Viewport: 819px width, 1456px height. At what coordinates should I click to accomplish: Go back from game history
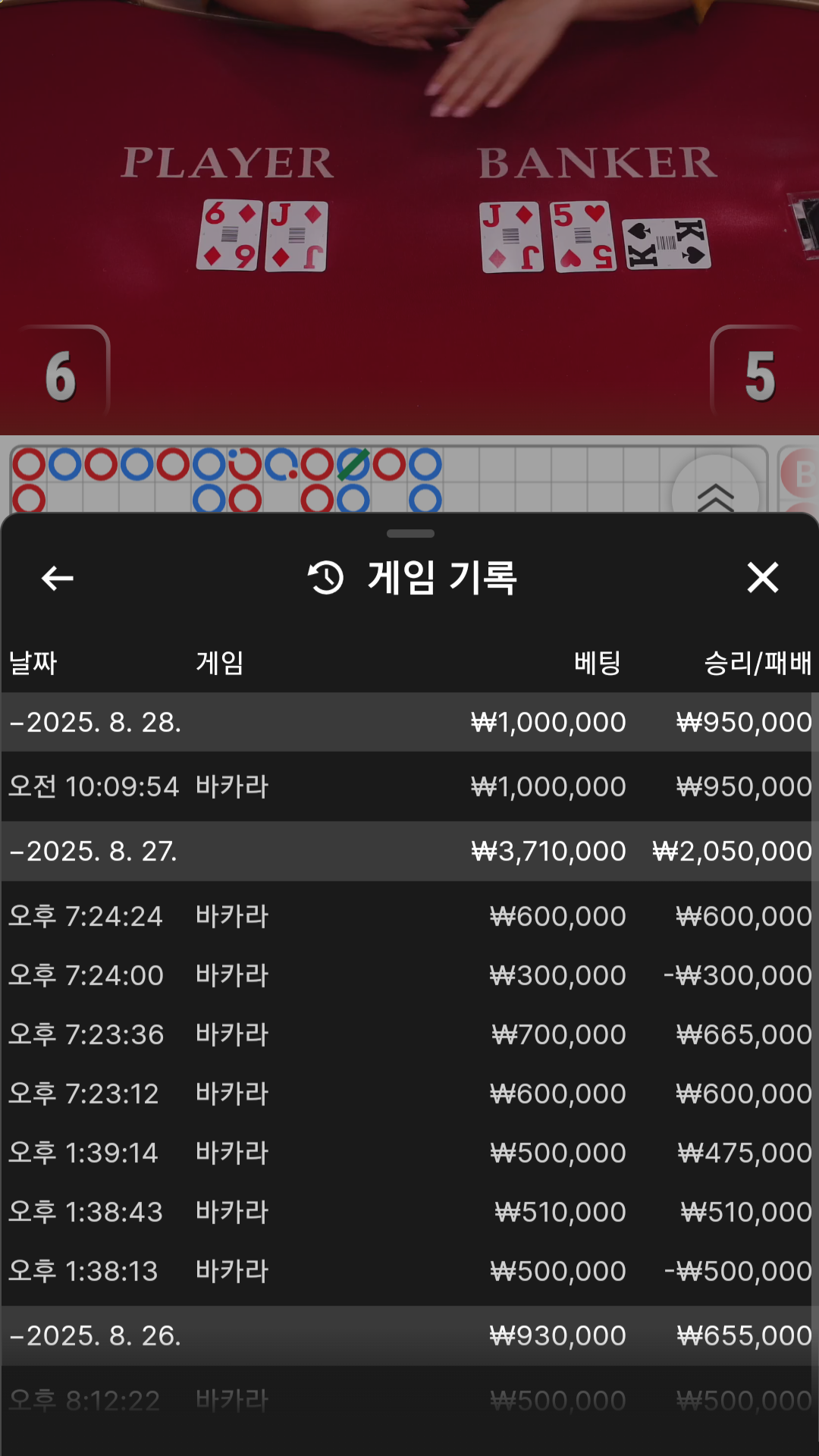click(x=57, y=578)
